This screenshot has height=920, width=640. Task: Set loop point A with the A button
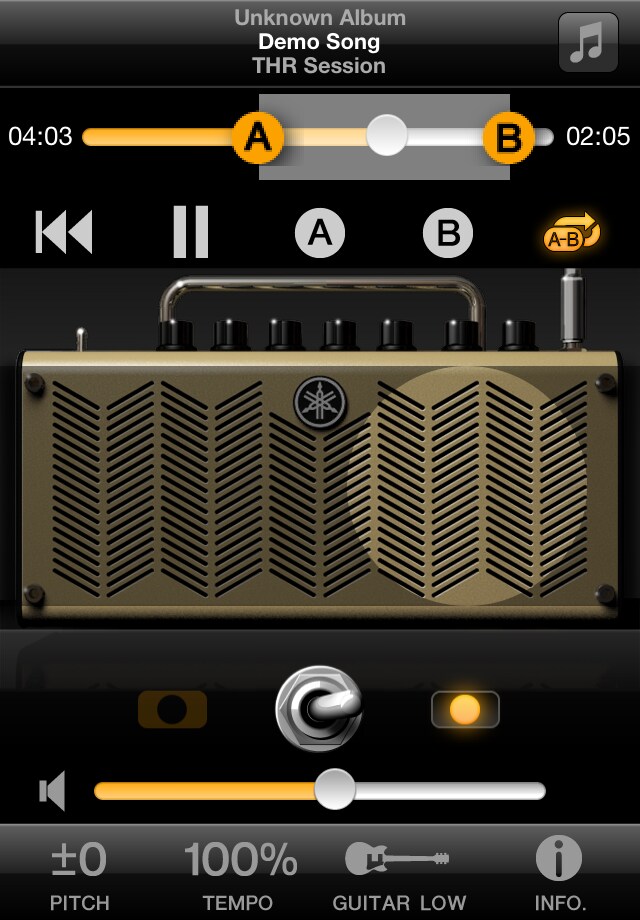click(320, 233)
